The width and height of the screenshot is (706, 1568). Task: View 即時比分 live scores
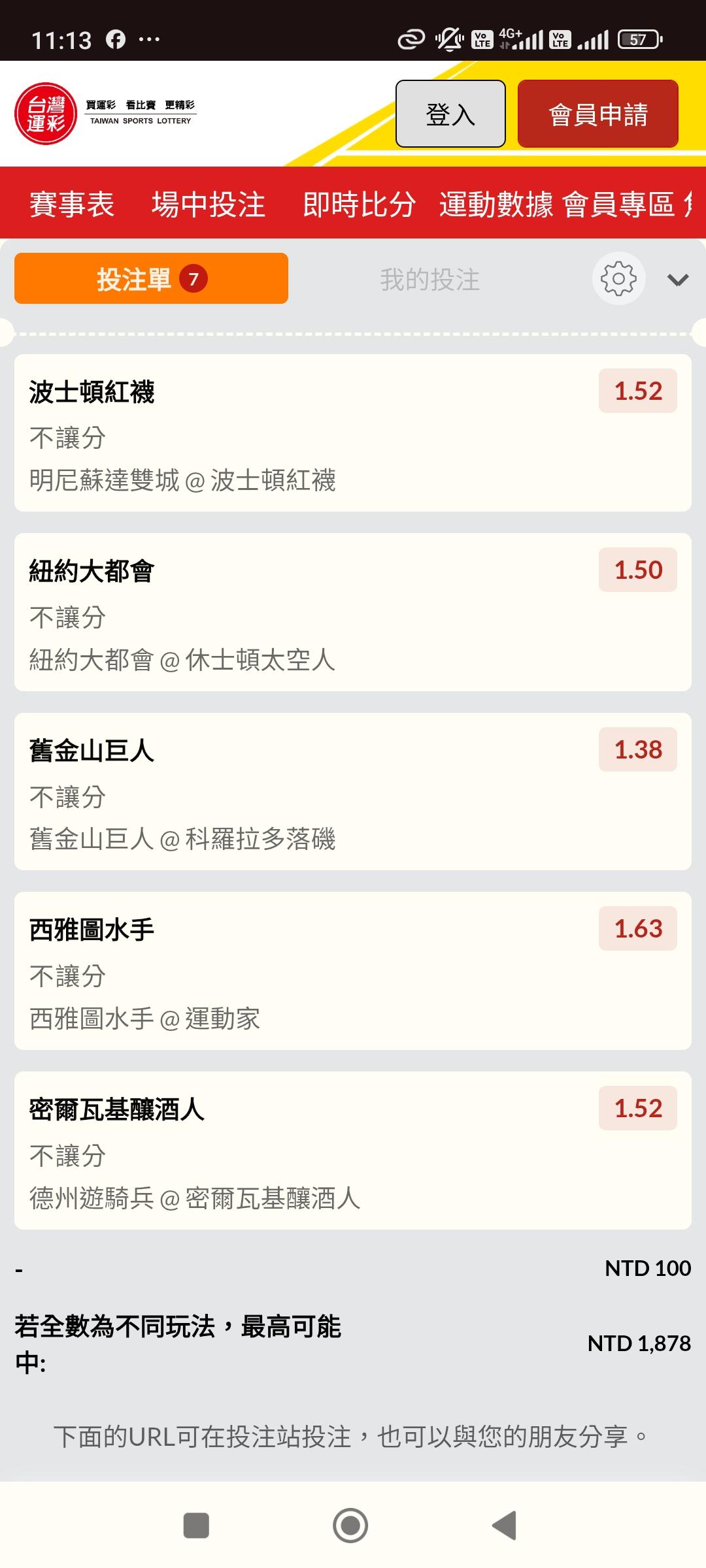[359, 204]
